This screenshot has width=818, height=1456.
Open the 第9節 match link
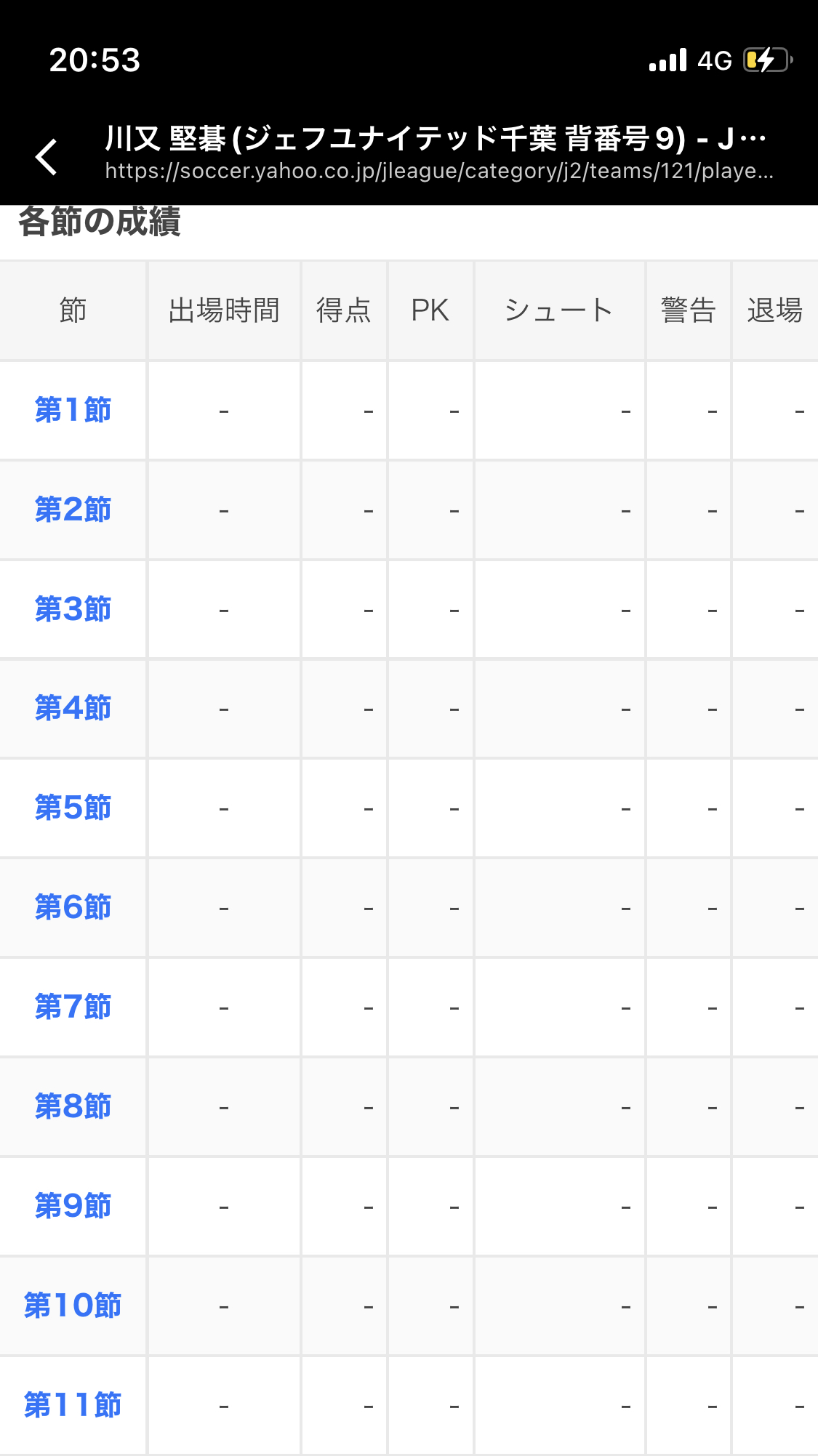click(x=73, y=1207)
